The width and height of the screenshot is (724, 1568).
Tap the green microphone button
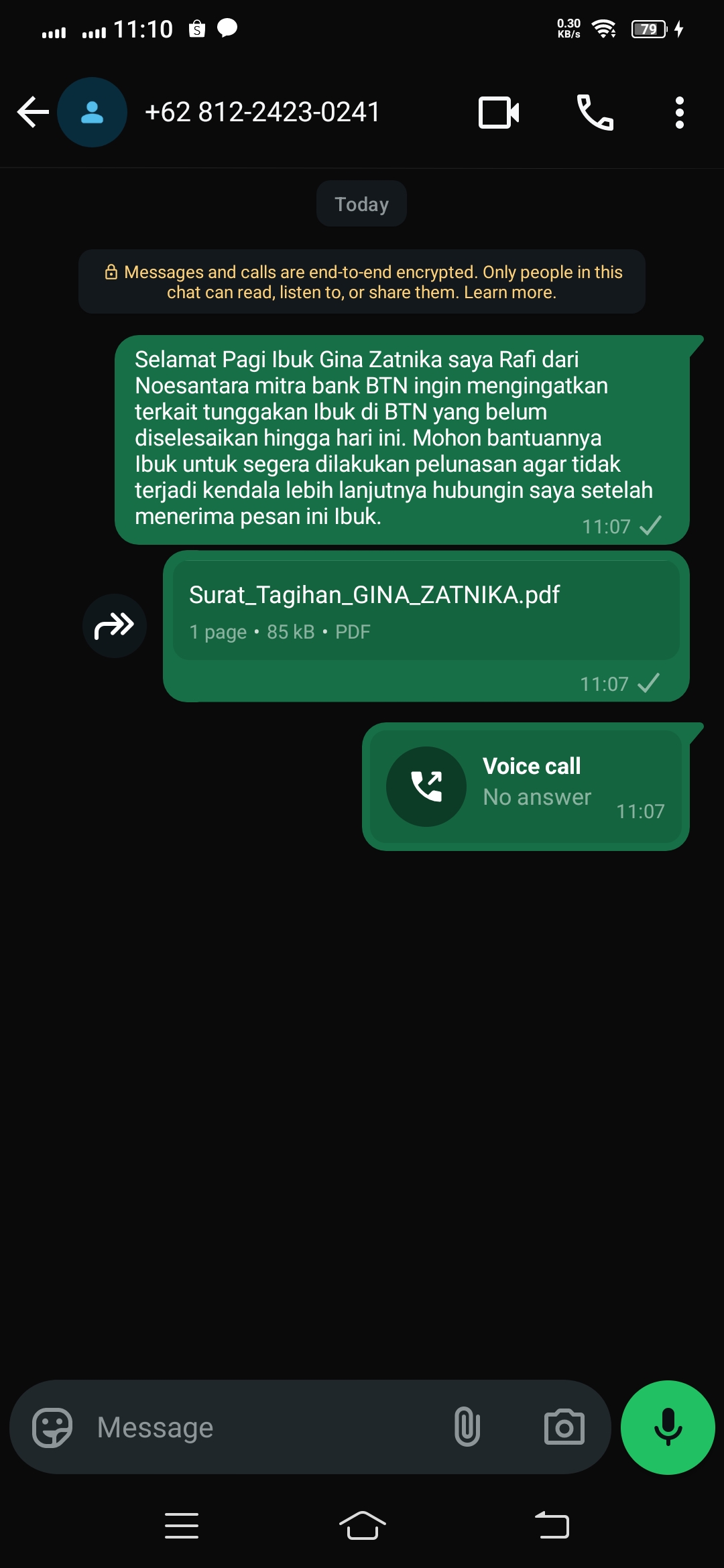668,1427
